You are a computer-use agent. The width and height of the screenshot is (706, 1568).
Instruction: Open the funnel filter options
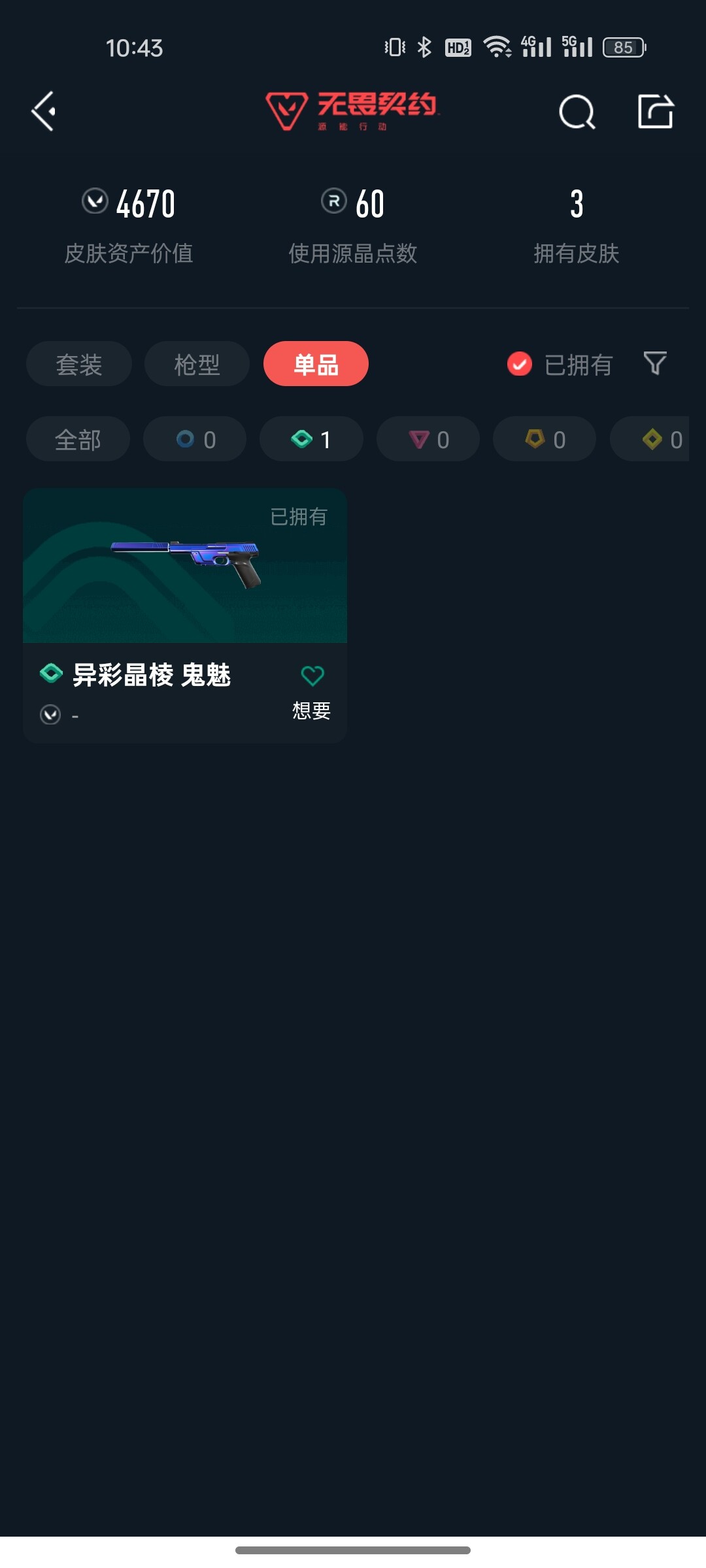655,363
